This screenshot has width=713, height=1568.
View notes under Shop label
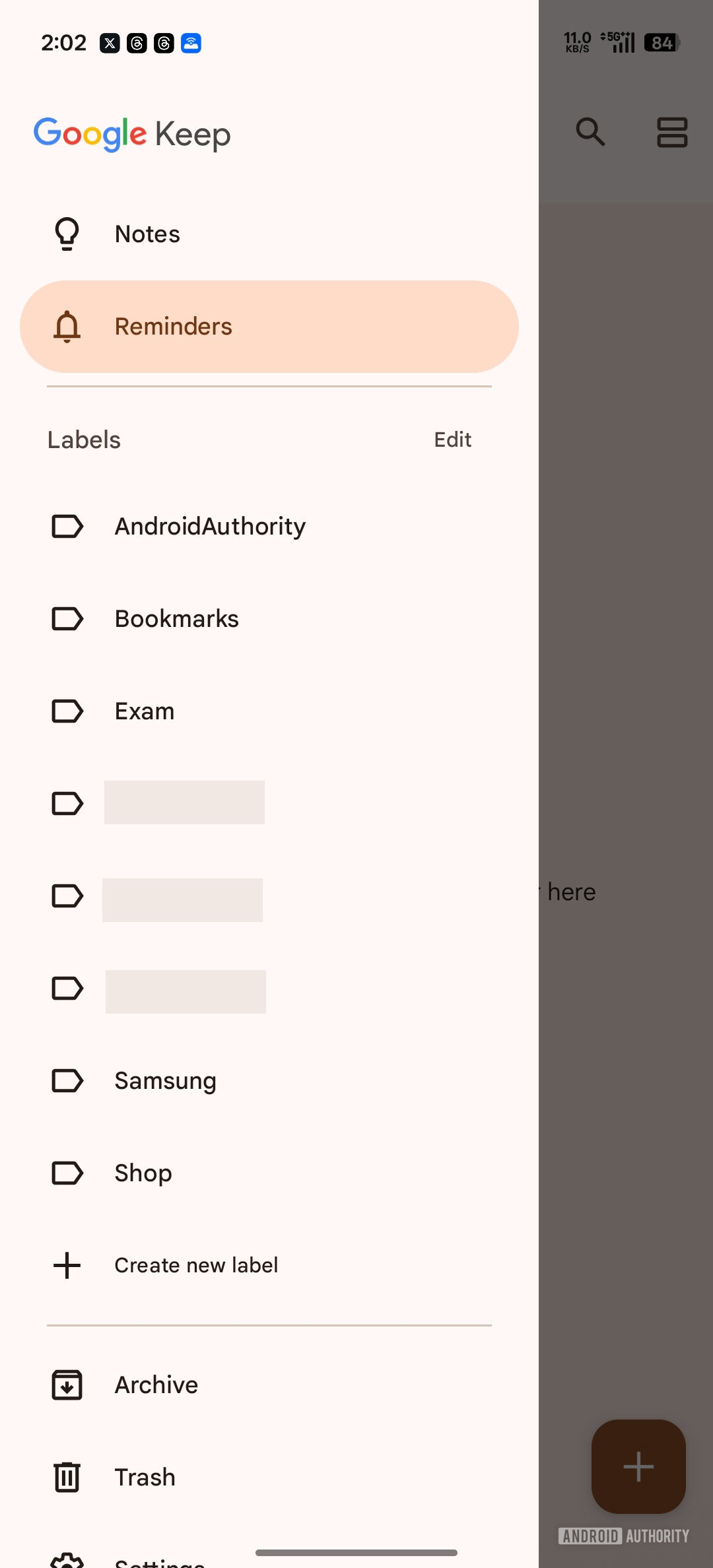point(143,1173)
